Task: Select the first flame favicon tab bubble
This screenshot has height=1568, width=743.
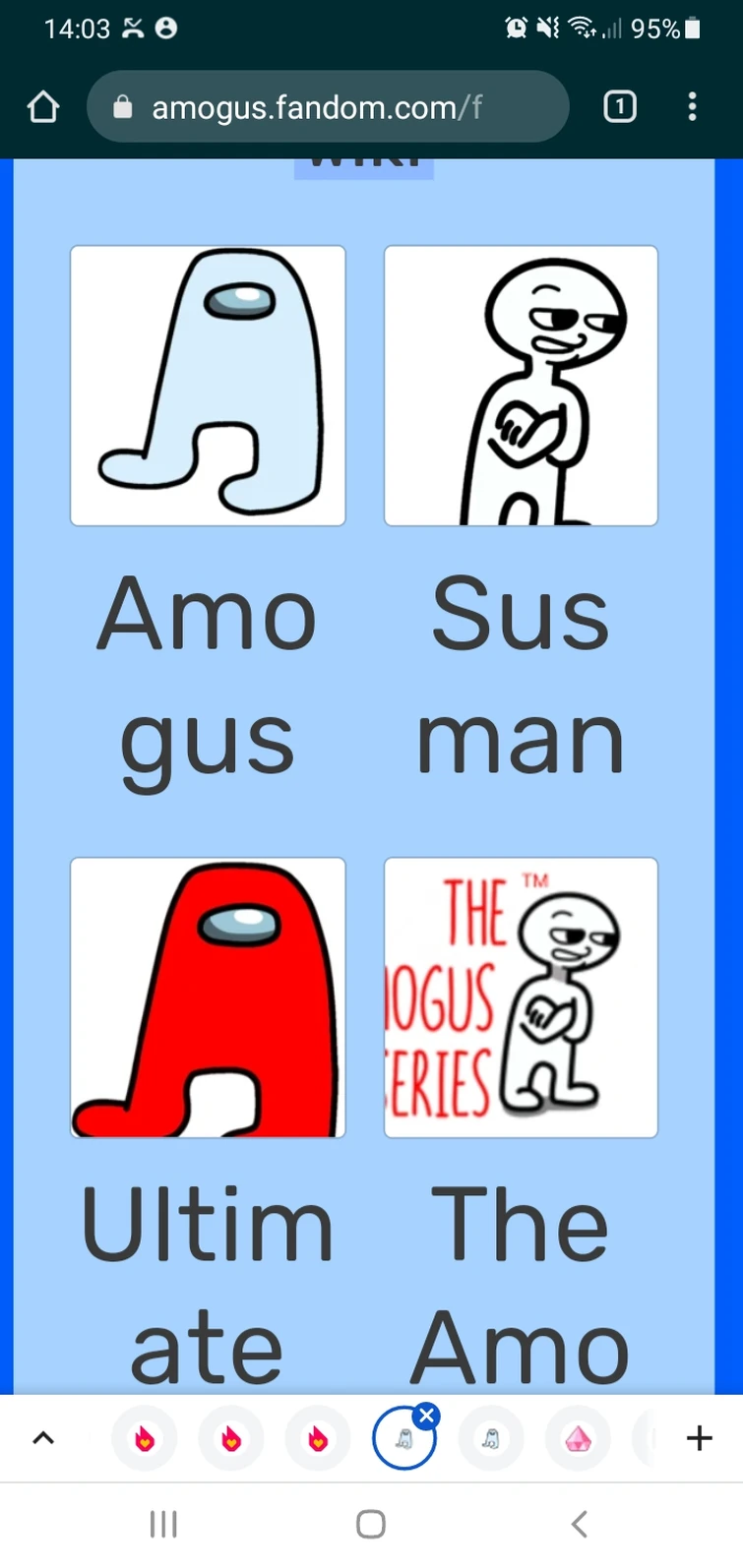Action: (x=145, y=1438)
